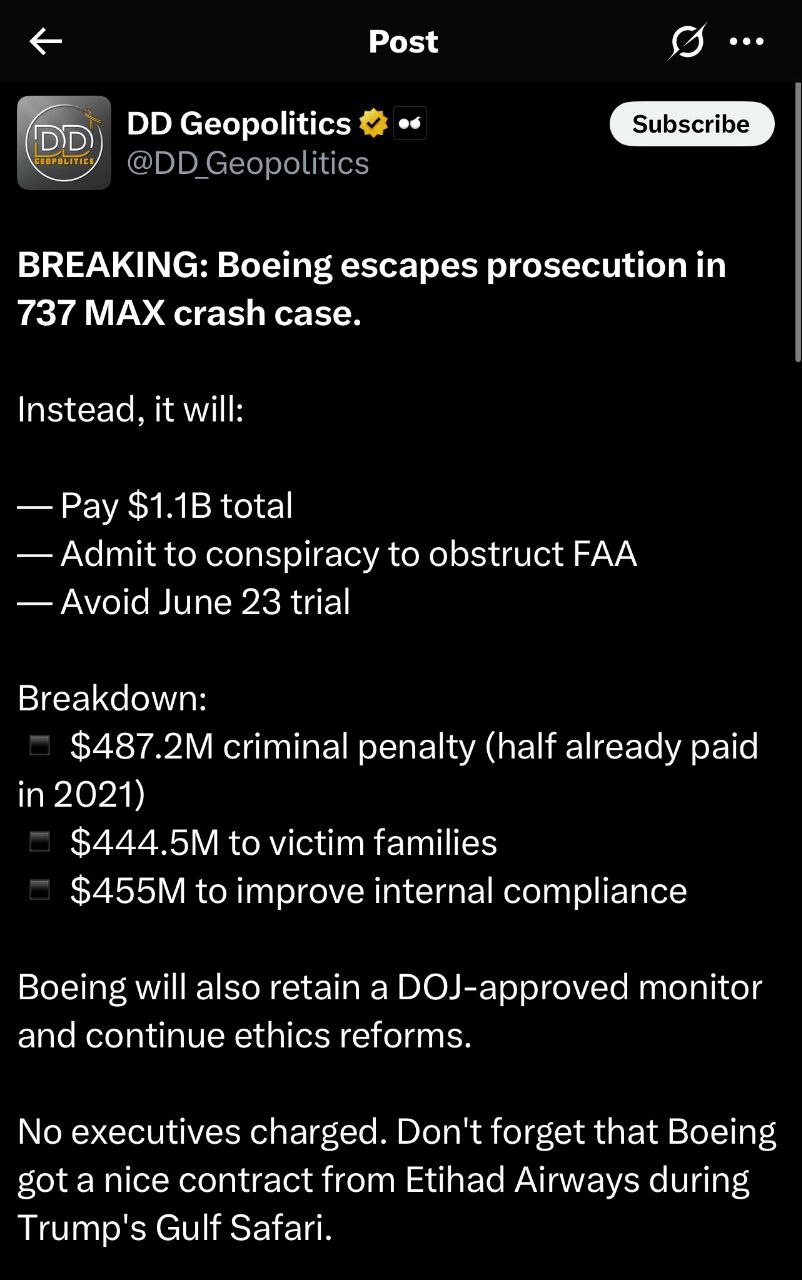This screenshot has height=1280, width=802.
Task: Subscribe to DD Geopolitics
Action: click(x=691, y=124)
